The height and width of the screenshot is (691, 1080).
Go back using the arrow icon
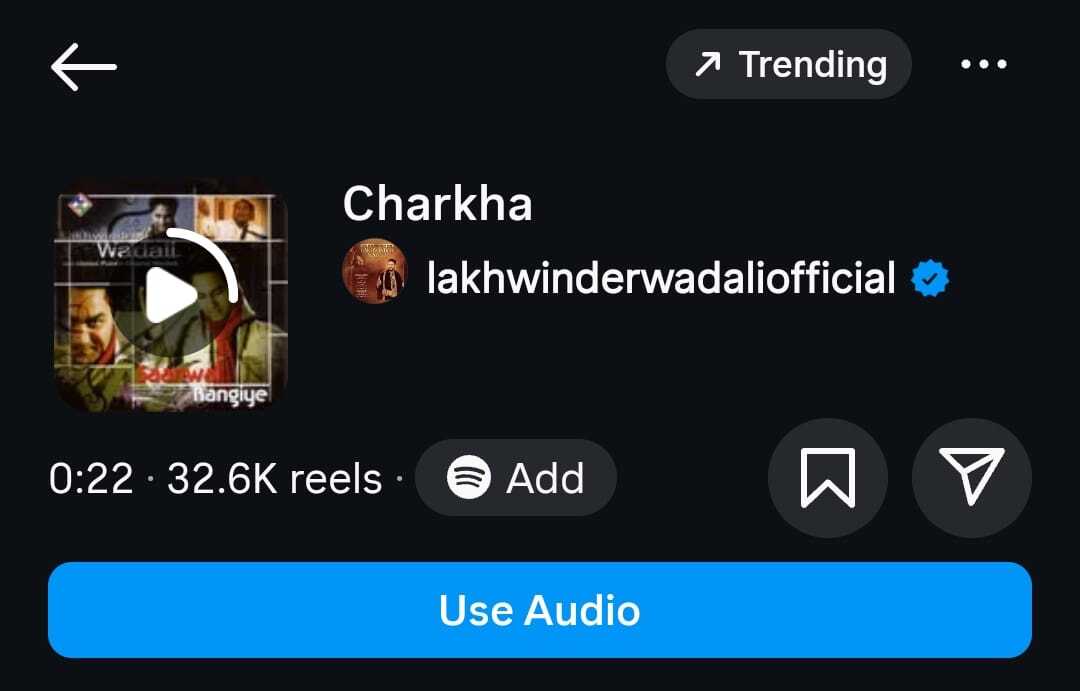point(84,67)
